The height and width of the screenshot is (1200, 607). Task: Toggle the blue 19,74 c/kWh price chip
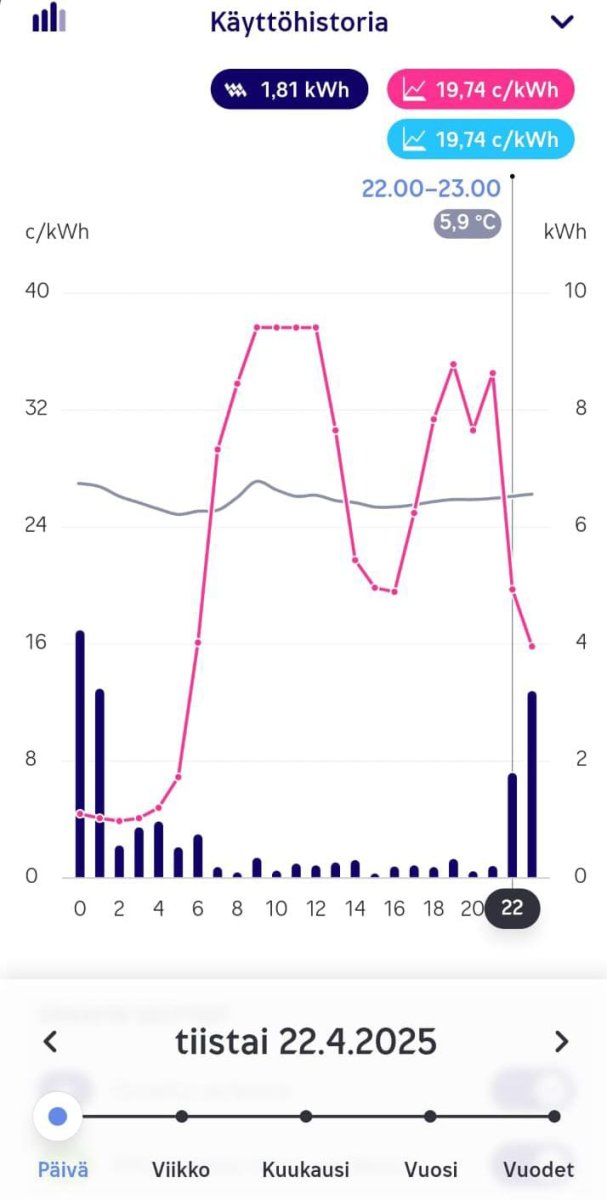point(481,139)
